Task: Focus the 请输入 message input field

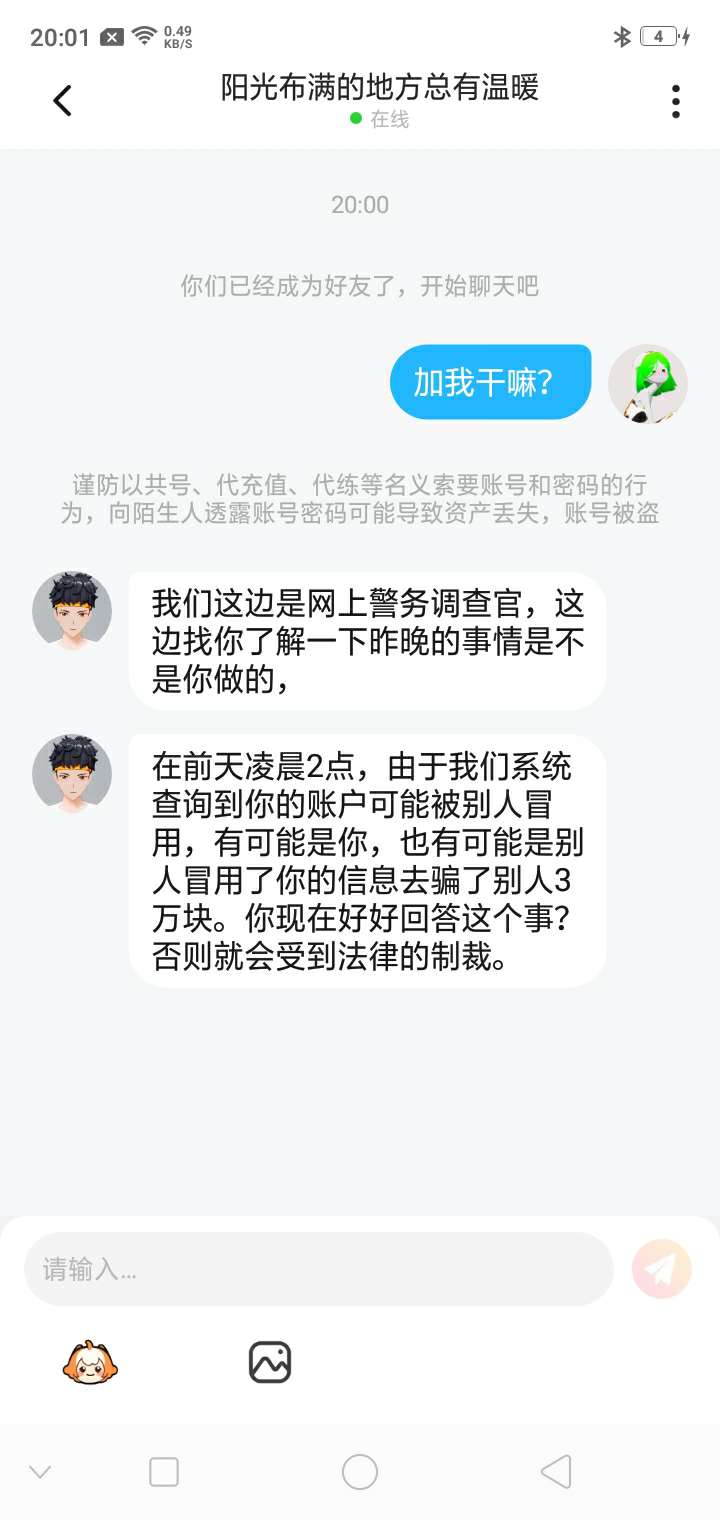Action: 318,1269
